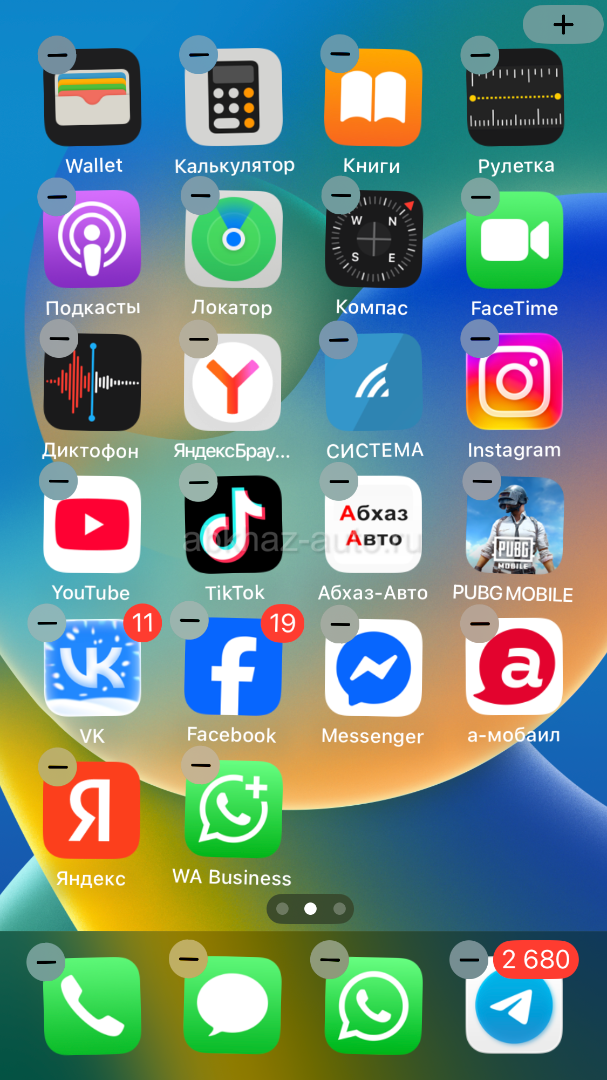This screenshot has height=1080, width=607.
Task: Launch the Messenger app
Action: tap(373, 666)
